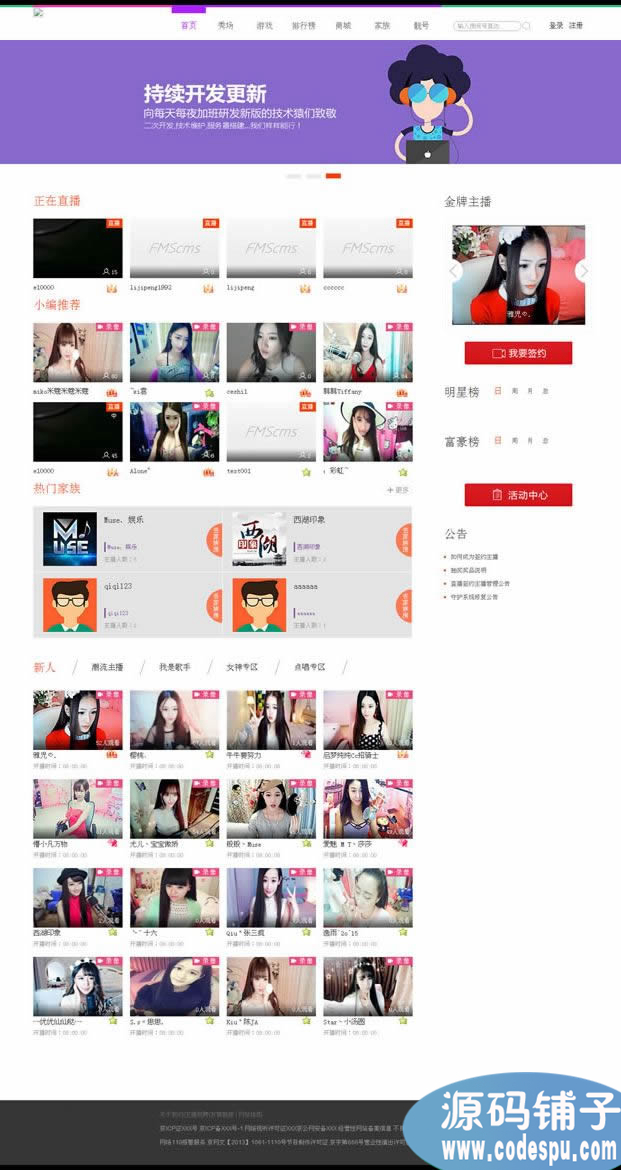Image resolution: width=621 pixels, height=1170 pixels.
Task: Open the 如何成为签约主播 announcement
Action: [x=474, y=557]
